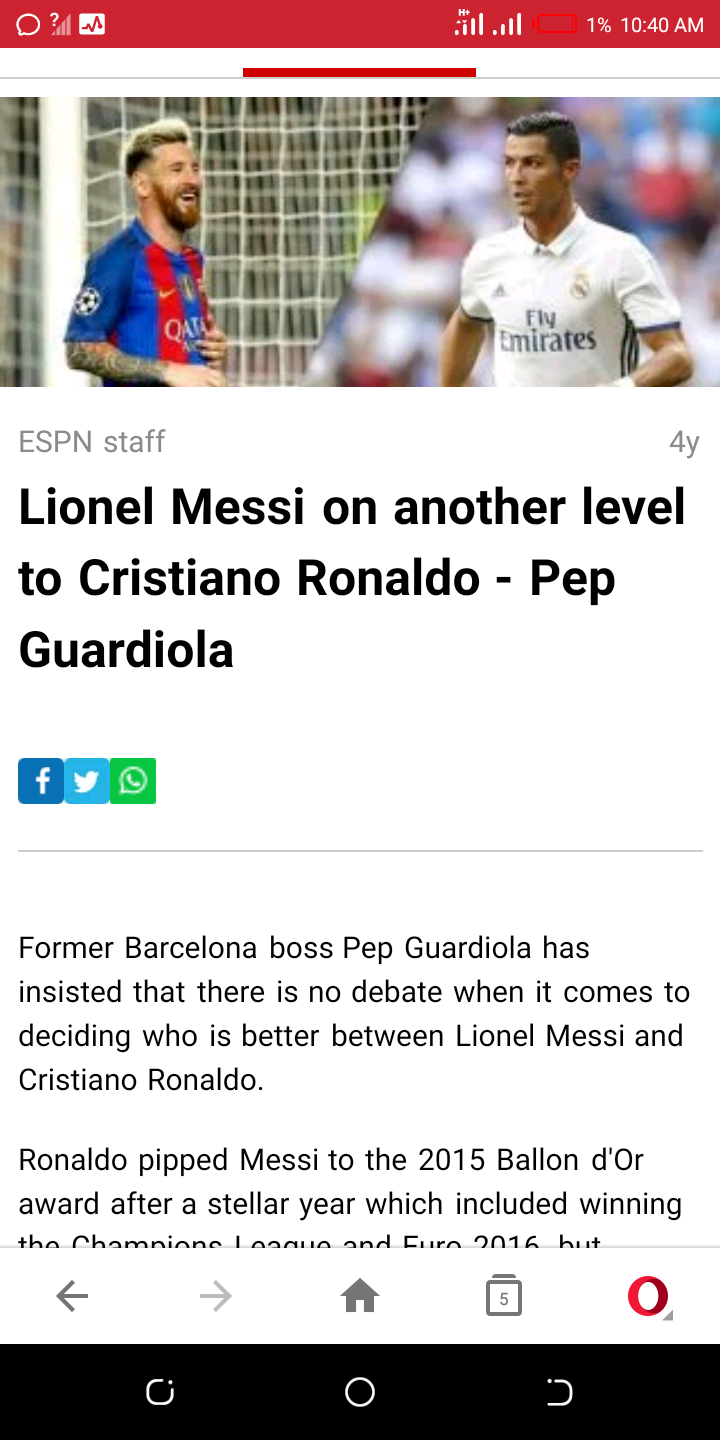Share article via WhatsApp

[x=133, y=781]
